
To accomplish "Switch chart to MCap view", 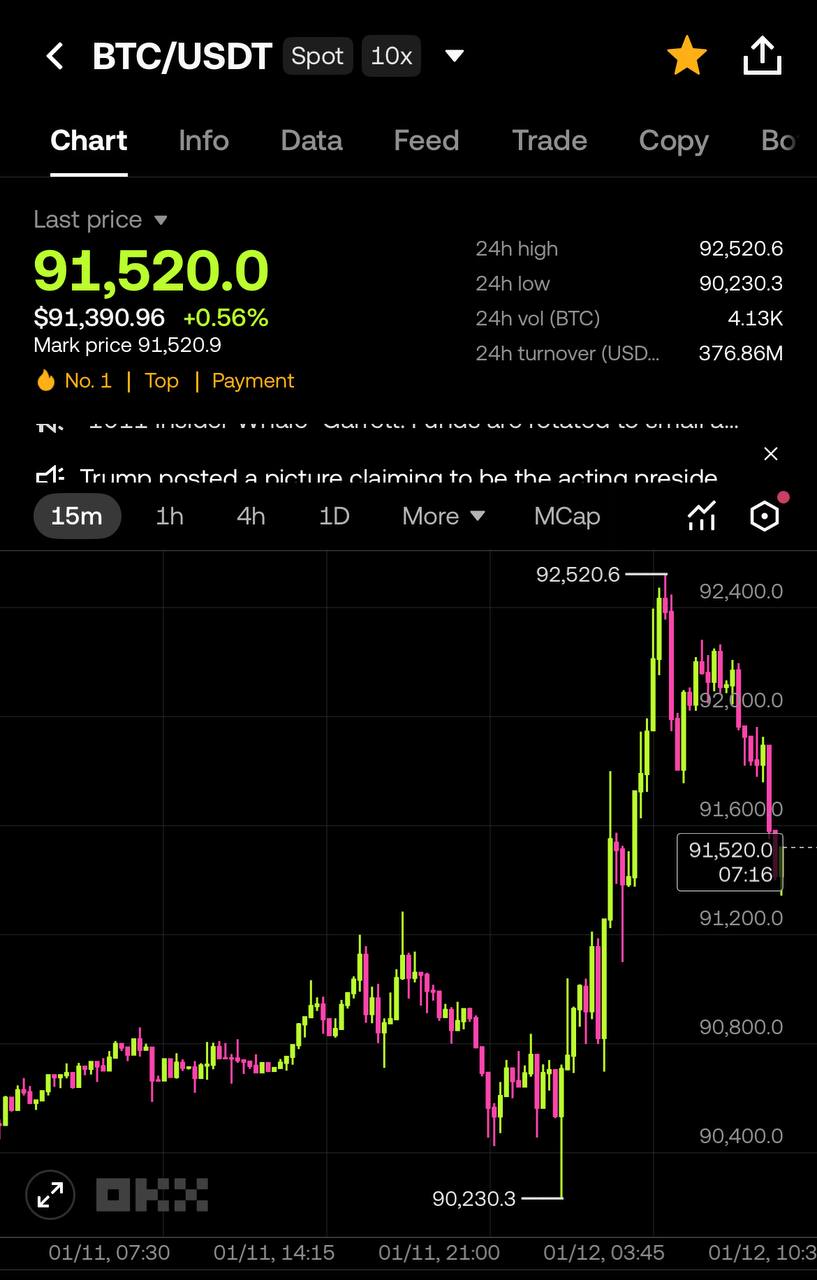I will point(567,516).
